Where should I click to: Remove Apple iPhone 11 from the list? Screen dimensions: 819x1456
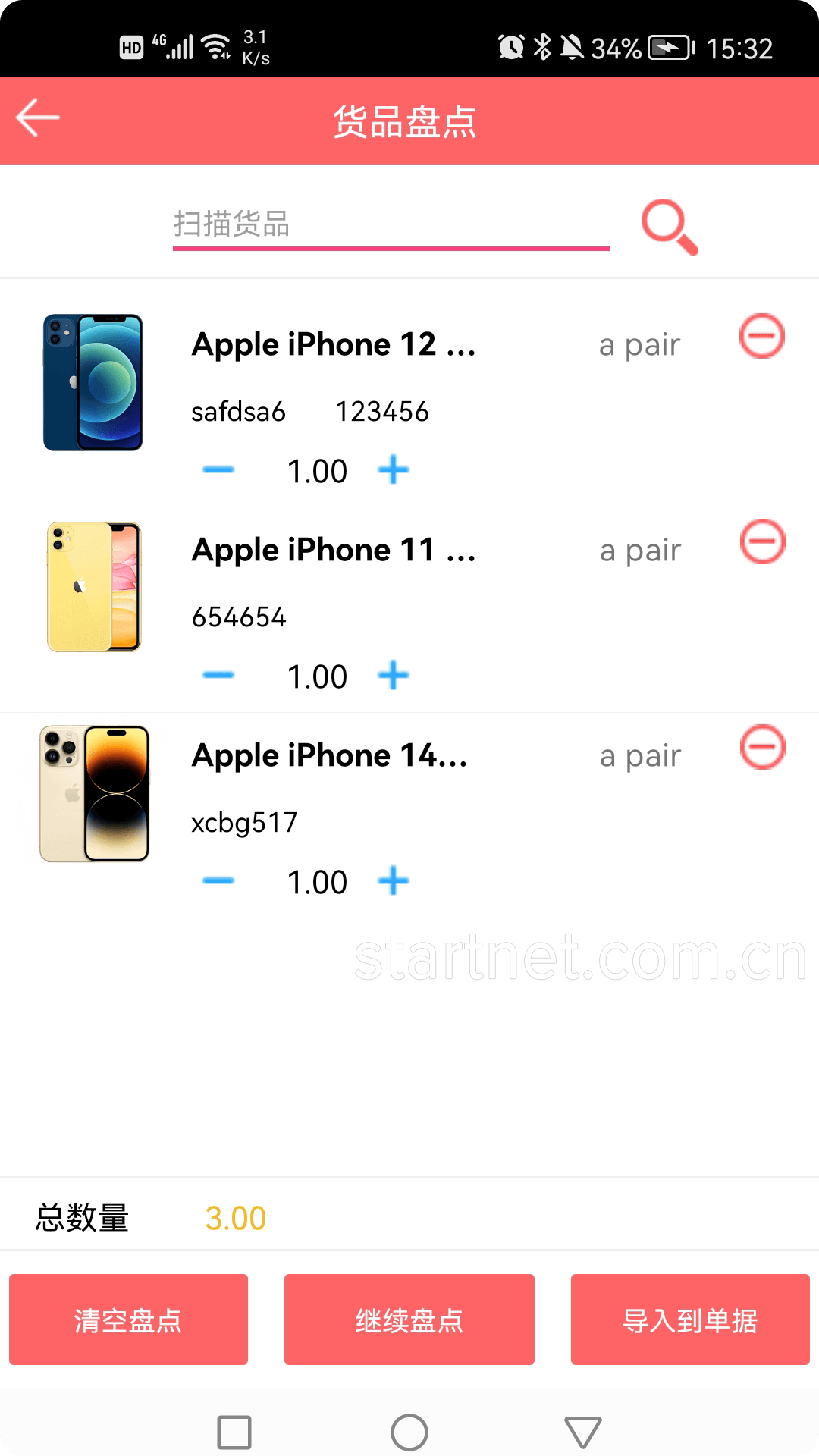click(761, 541)
